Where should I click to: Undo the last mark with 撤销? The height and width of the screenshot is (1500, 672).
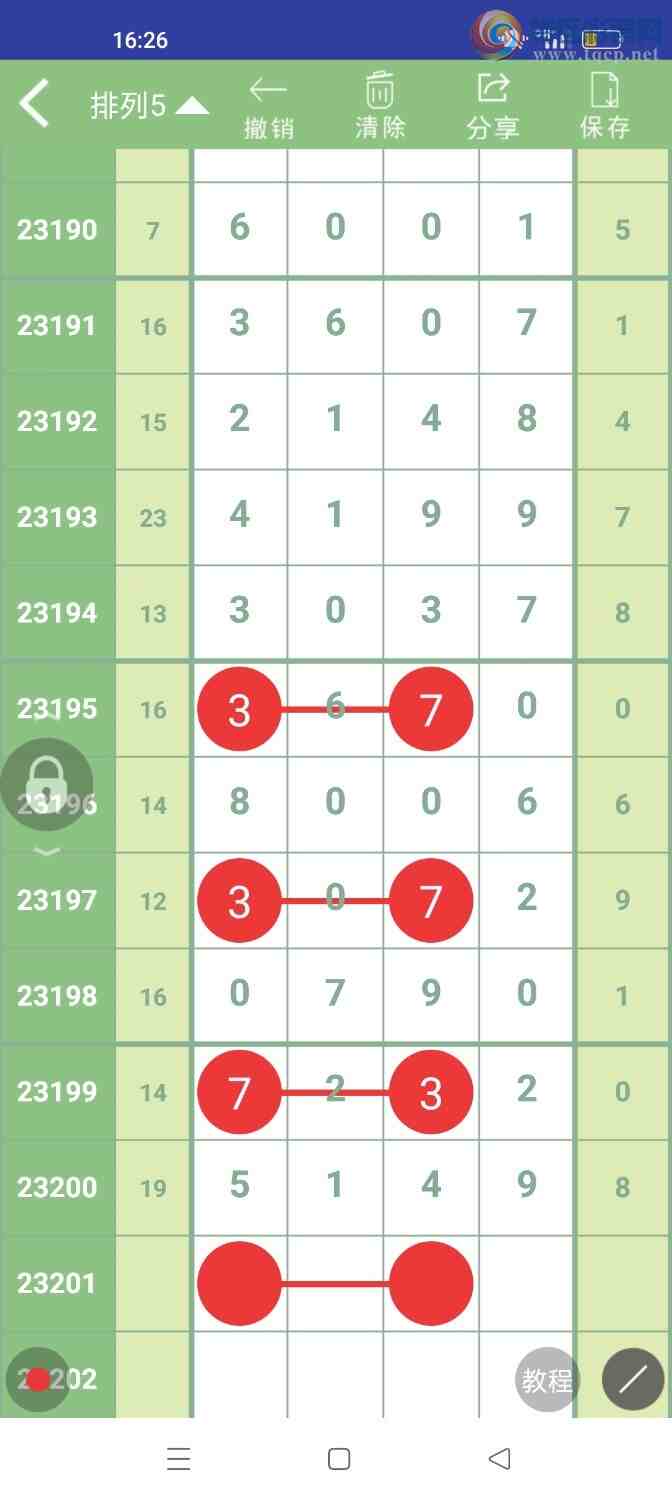coord(269,106)
